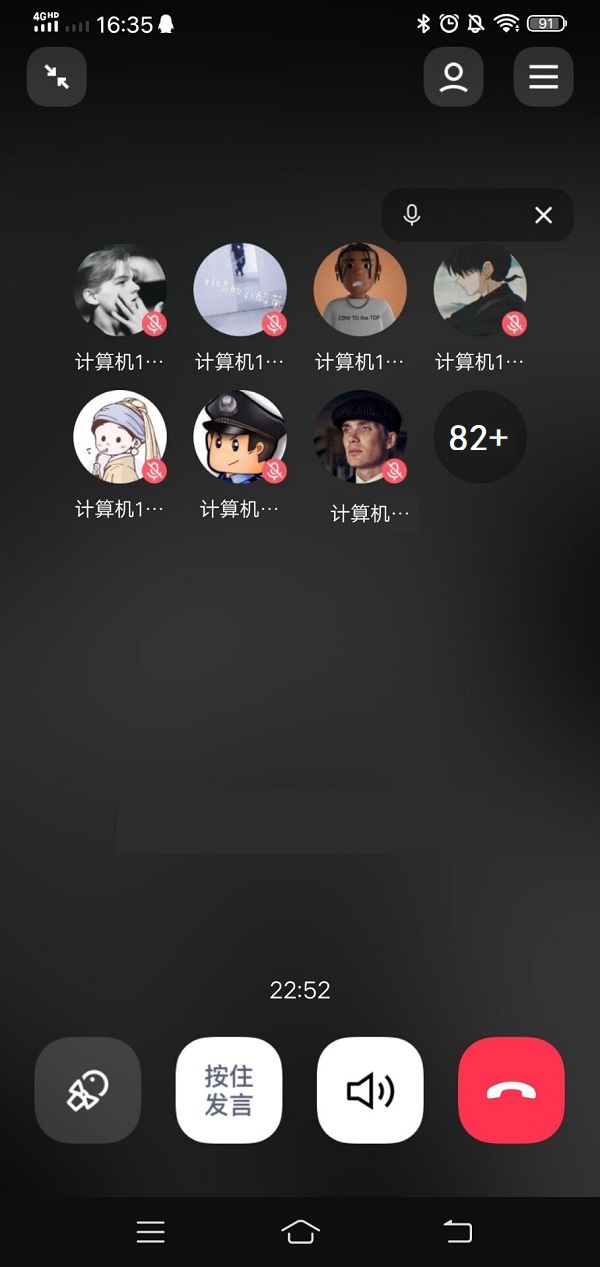This screenshot has width=600, height=1267.
Task: Tap the microphone-style button beside 按住发言
Action: (x=88, y=1090)
